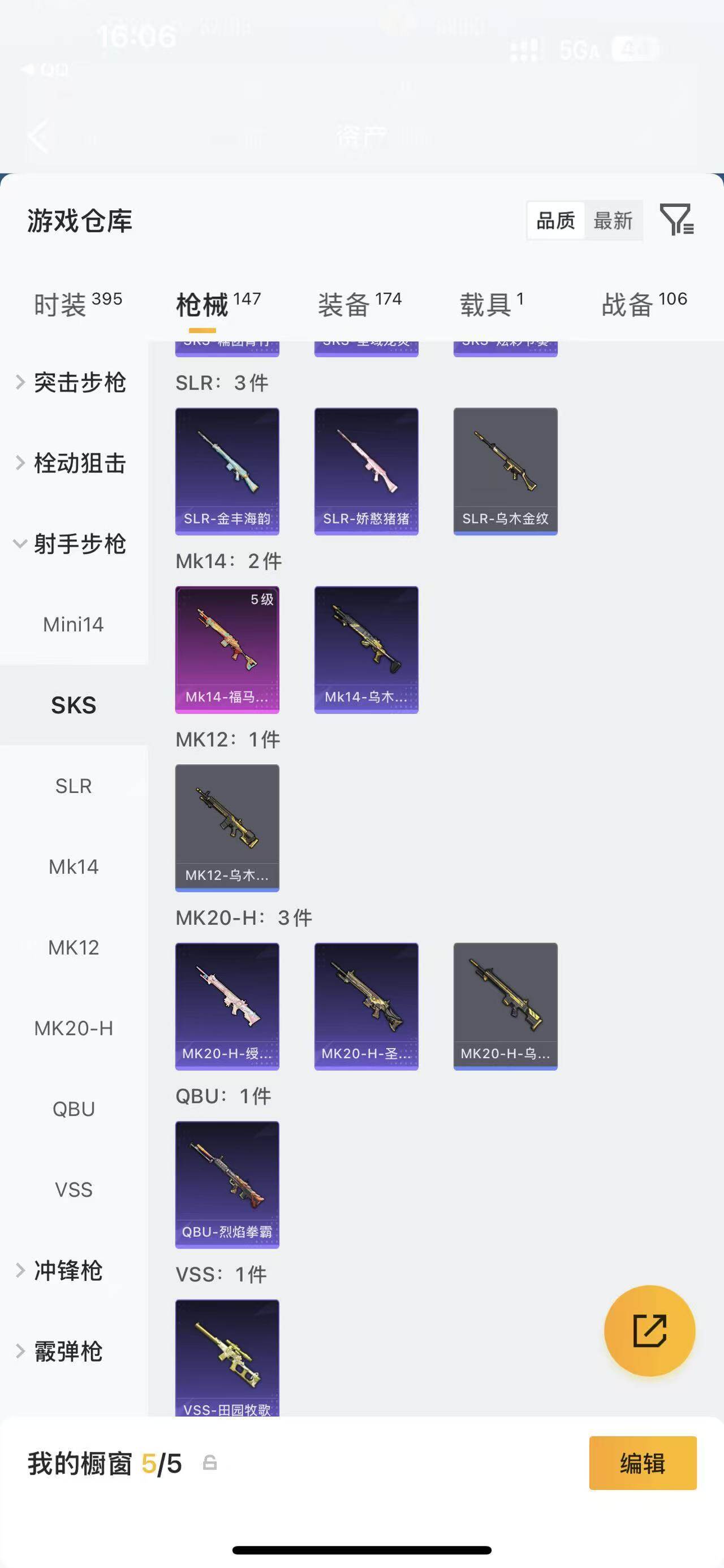Tap the yellow share floating button
Viewport: 724px width, 1568px height.
coord(649,1331)
